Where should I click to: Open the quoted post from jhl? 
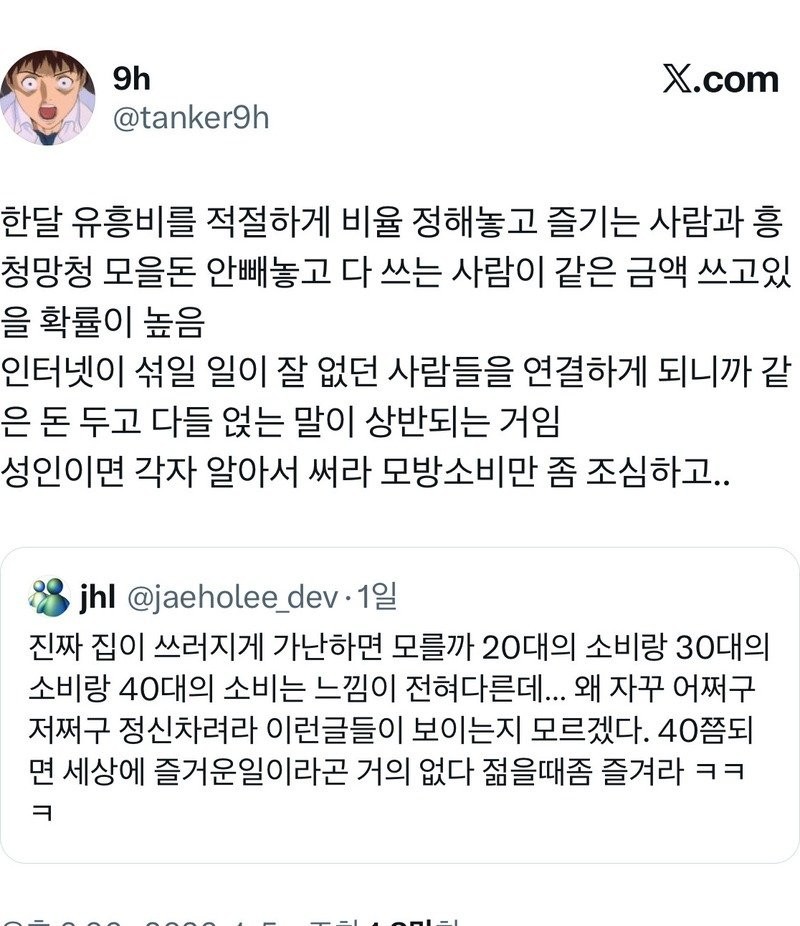coord(399,705)
